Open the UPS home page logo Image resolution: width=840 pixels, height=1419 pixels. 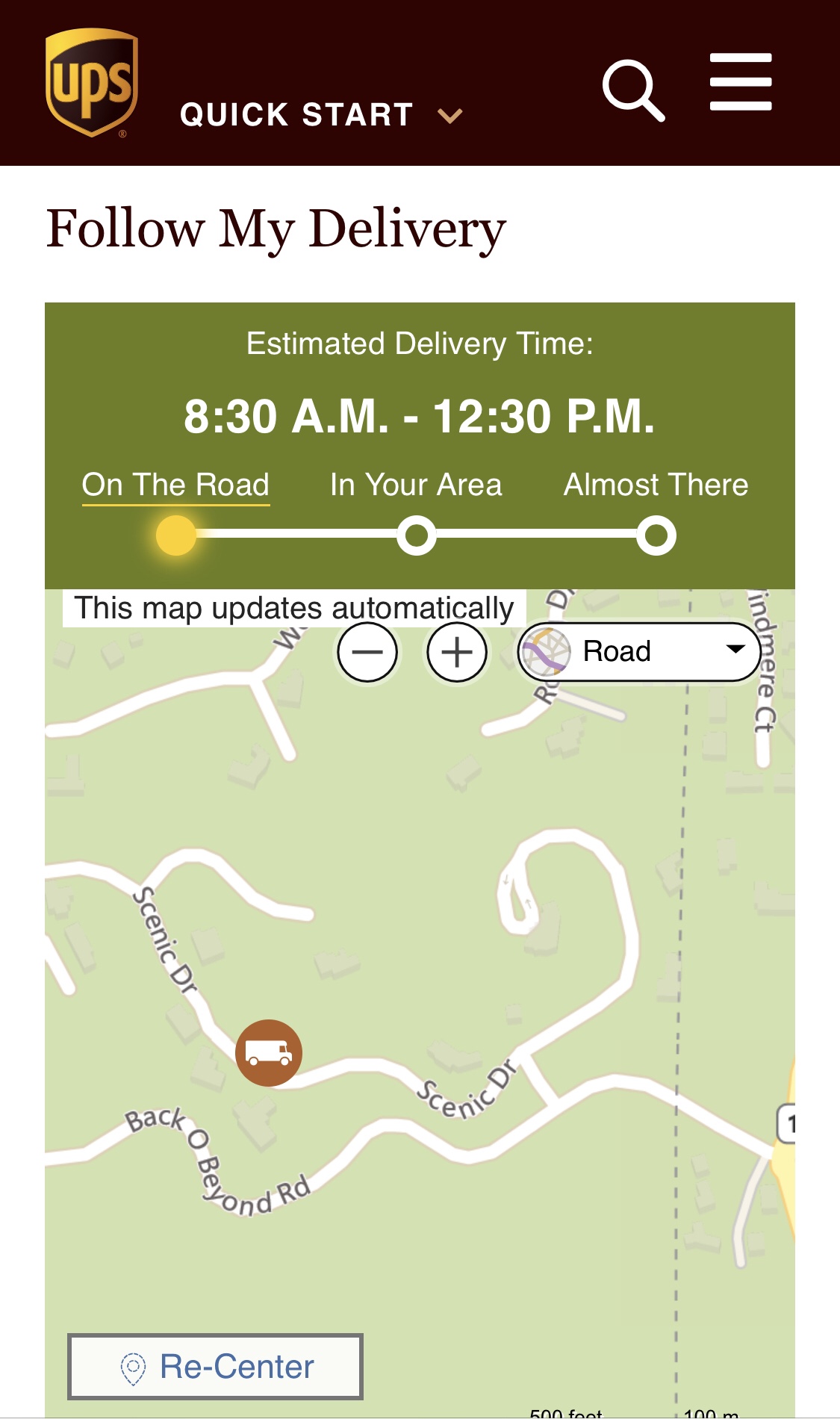point(92,83)
